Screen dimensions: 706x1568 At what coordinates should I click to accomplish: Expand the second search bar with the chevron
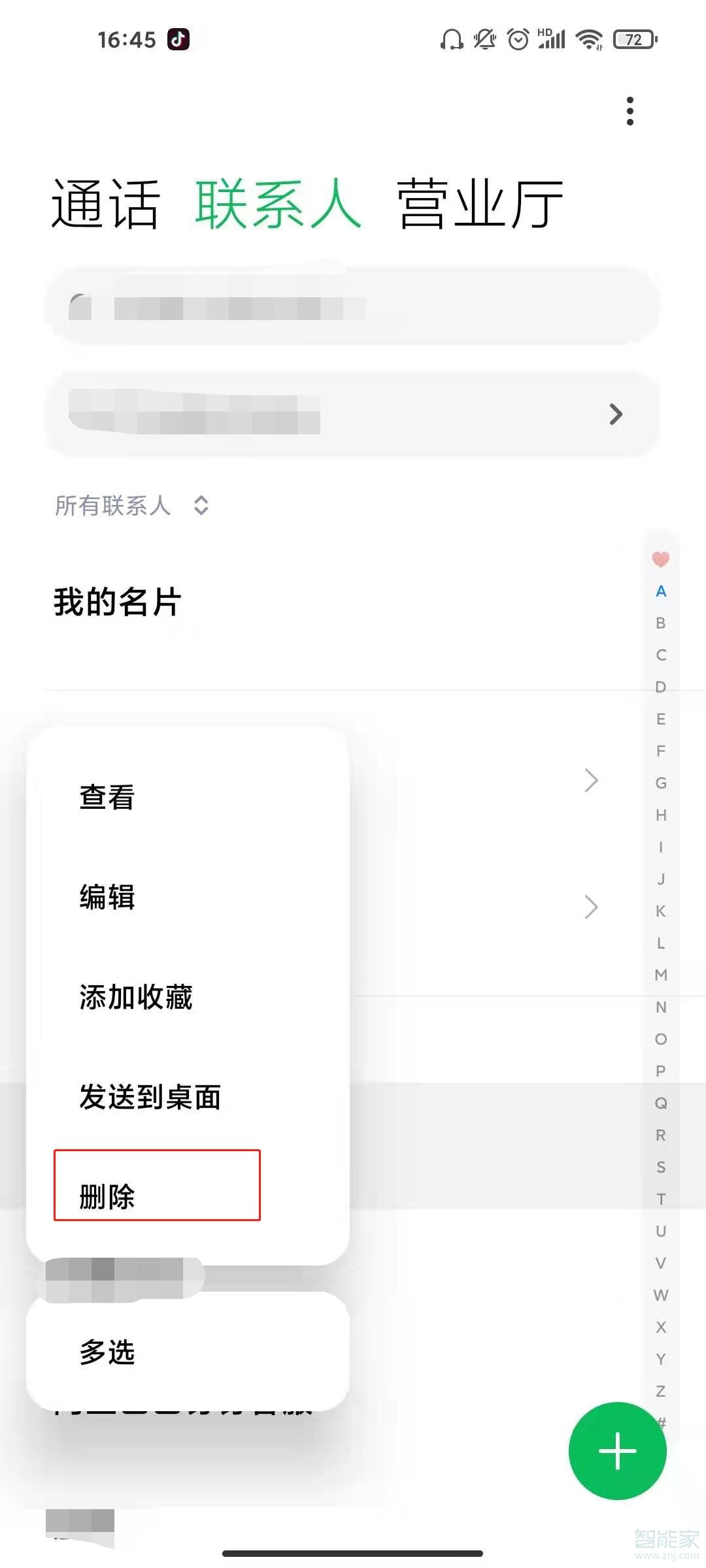615,414
